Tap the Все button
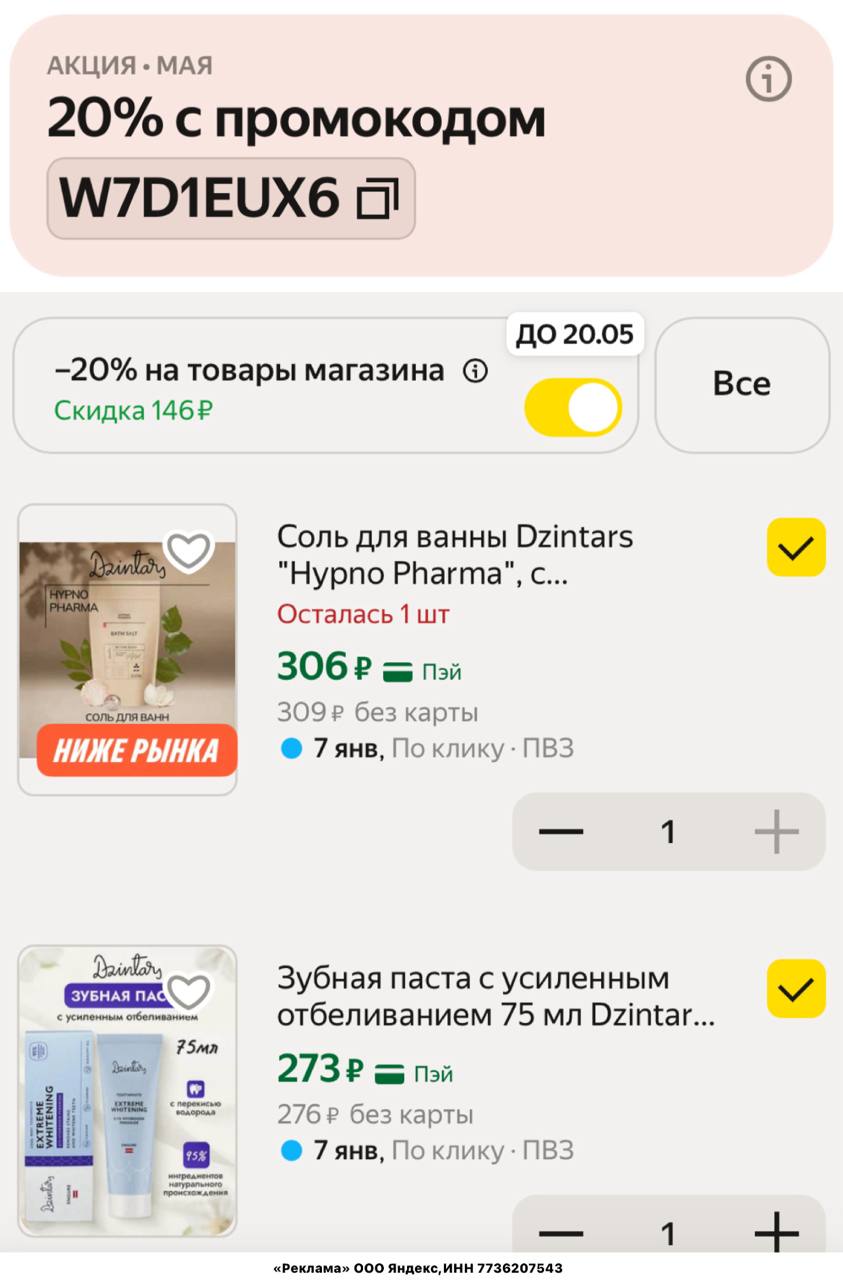The width and height of the screenshot is (843, 1280). coord(741,384)
